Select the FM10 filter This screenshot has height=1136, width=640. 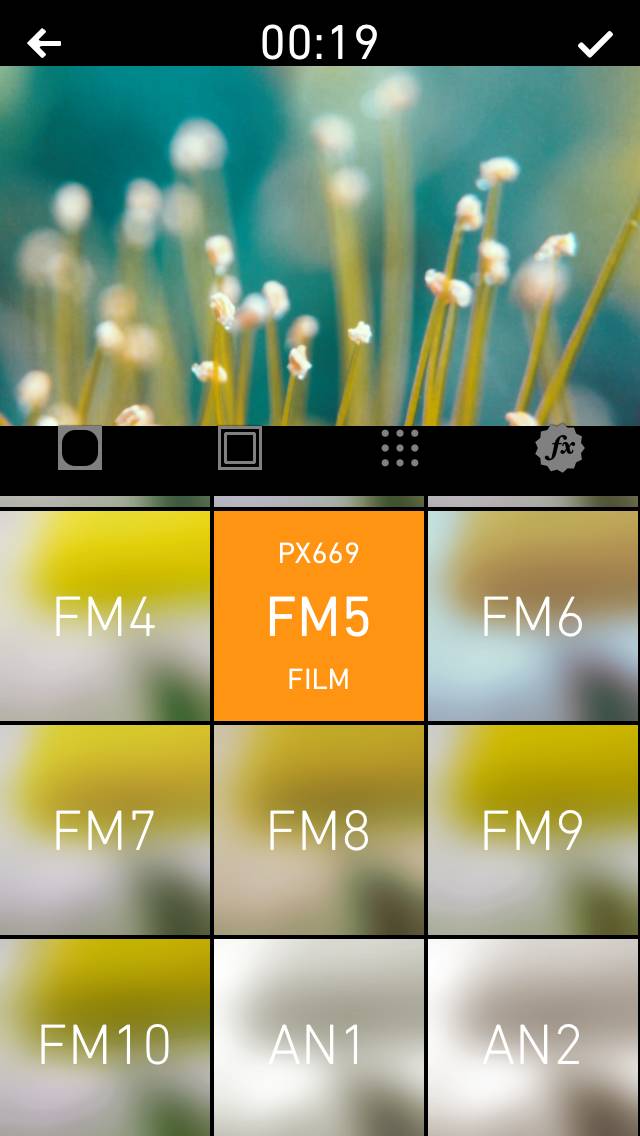point(105,1038)
